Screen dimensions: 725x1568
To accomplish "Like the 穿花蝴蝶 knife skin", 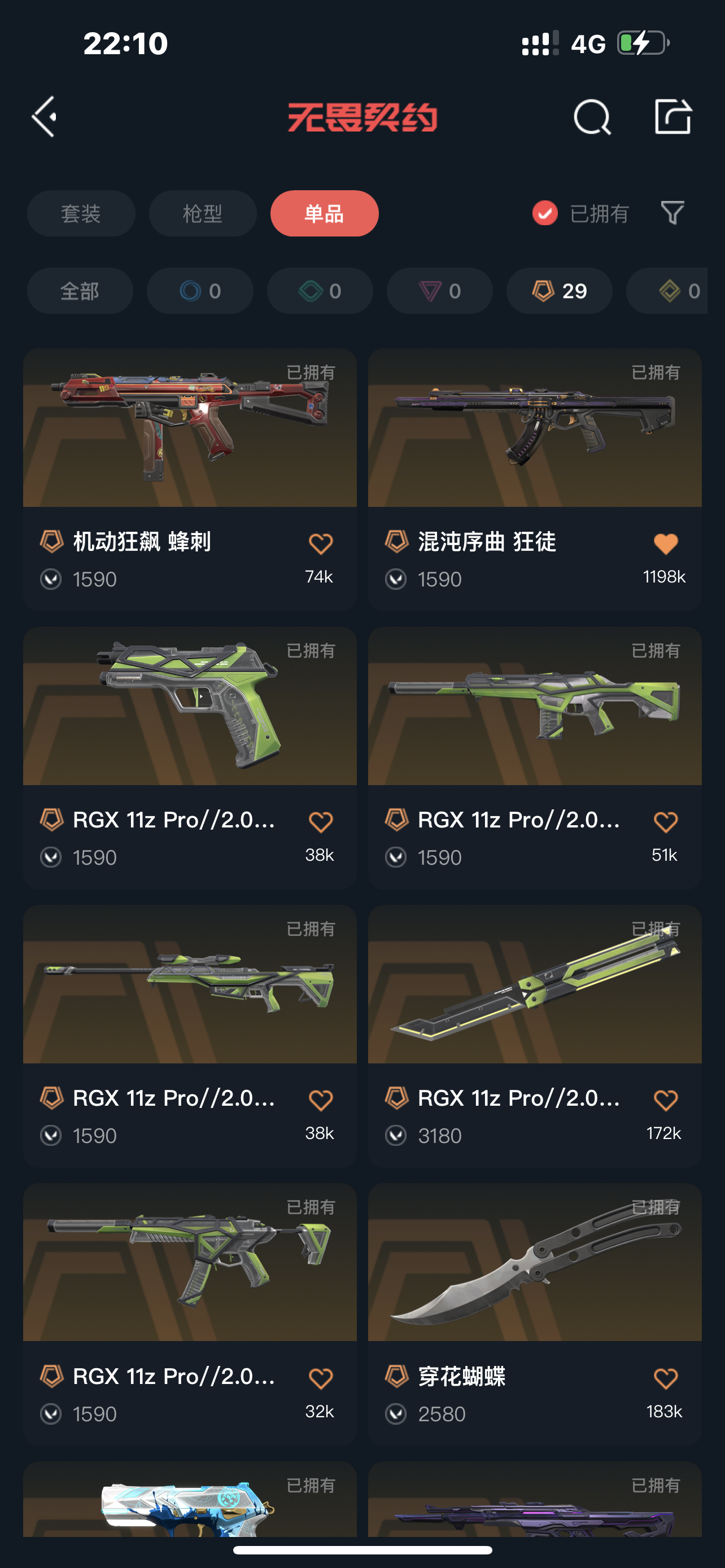I will pyautogui.click(x=665, y=1378).
